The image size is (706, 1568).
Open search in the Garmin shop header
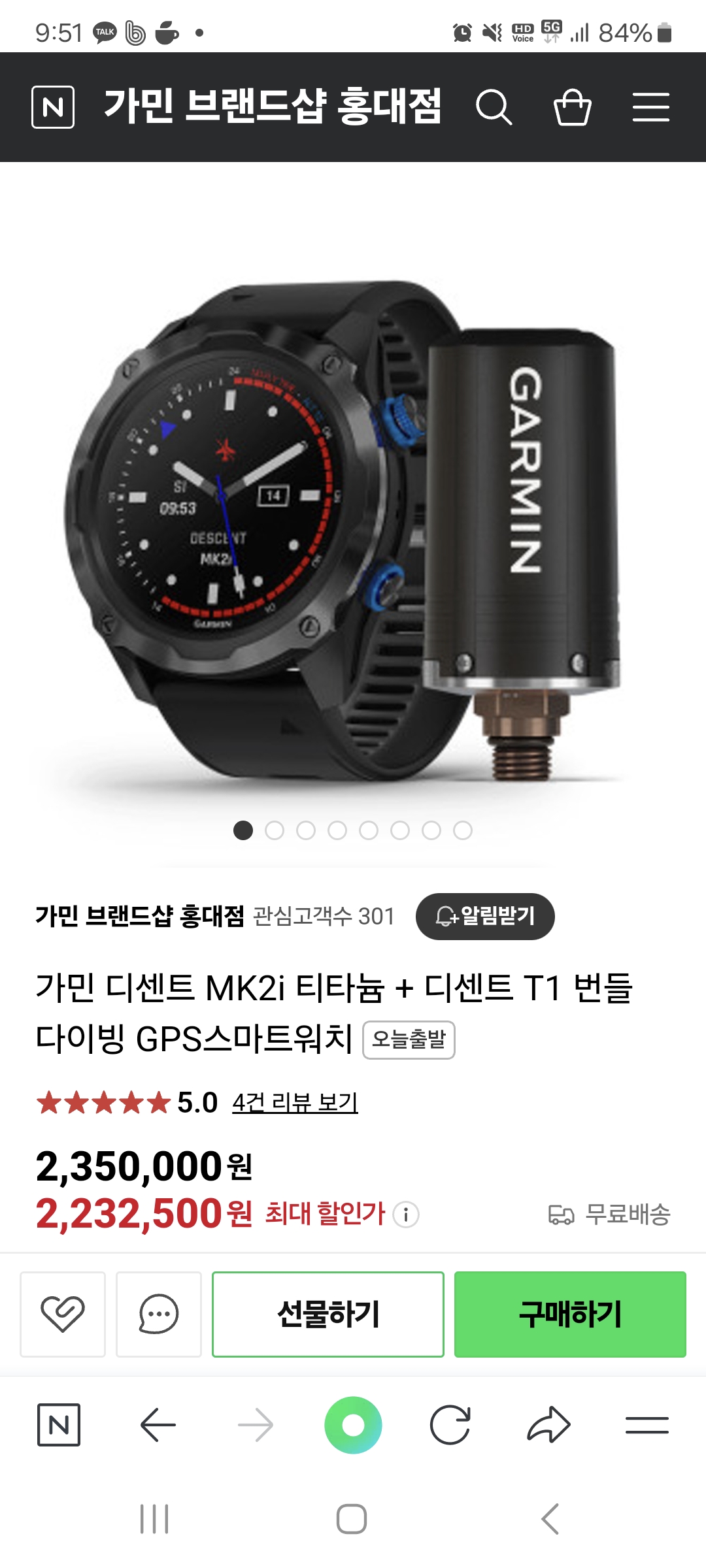coord(494,107)
